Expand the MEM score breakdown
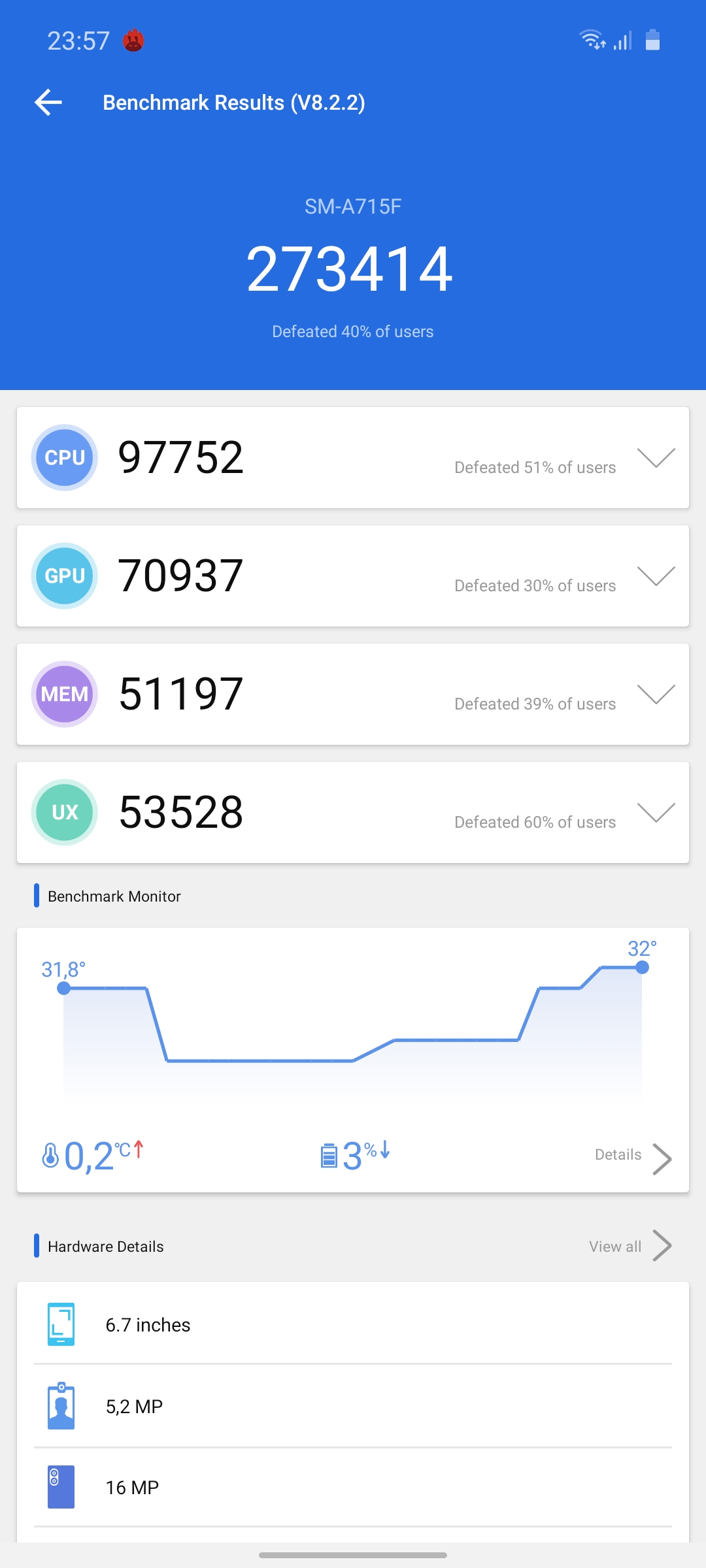Screen dimensions: 706x1568 (x=656, y=694)
